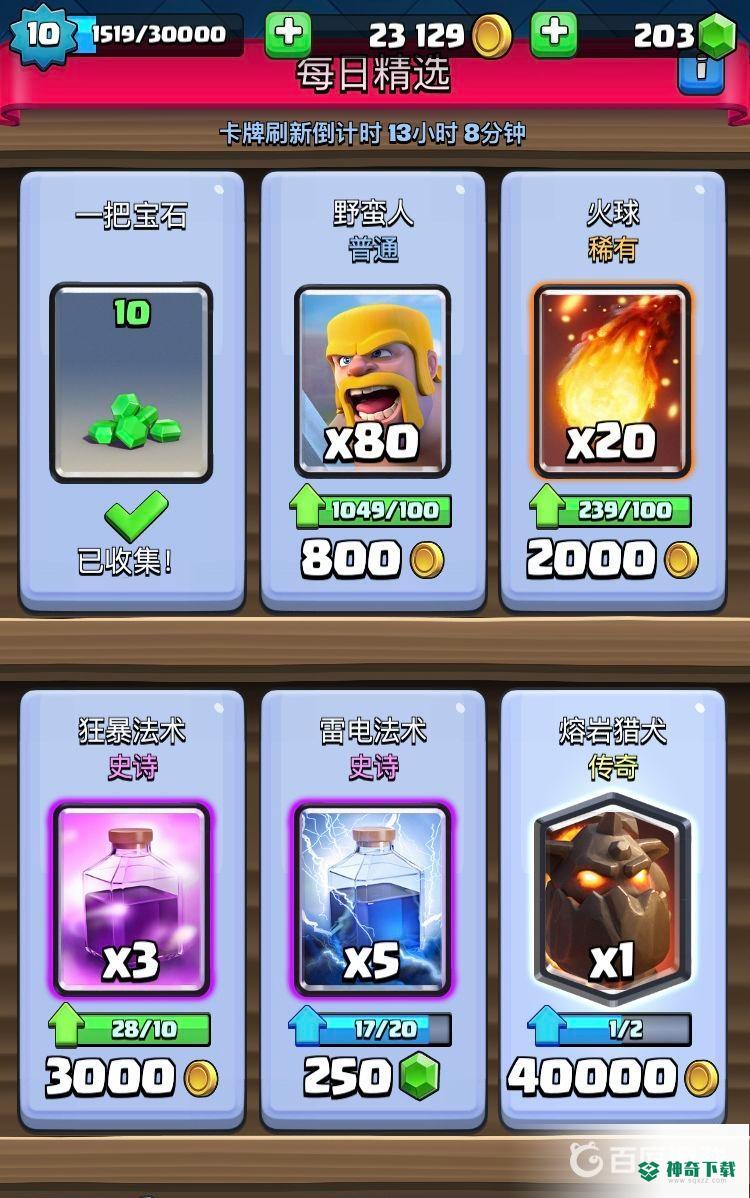The height and width of the screenshot is (1198, 750).
Task: Buy the 雷电法术 card for 250 gems
Action: click(x=372, y=1077)
